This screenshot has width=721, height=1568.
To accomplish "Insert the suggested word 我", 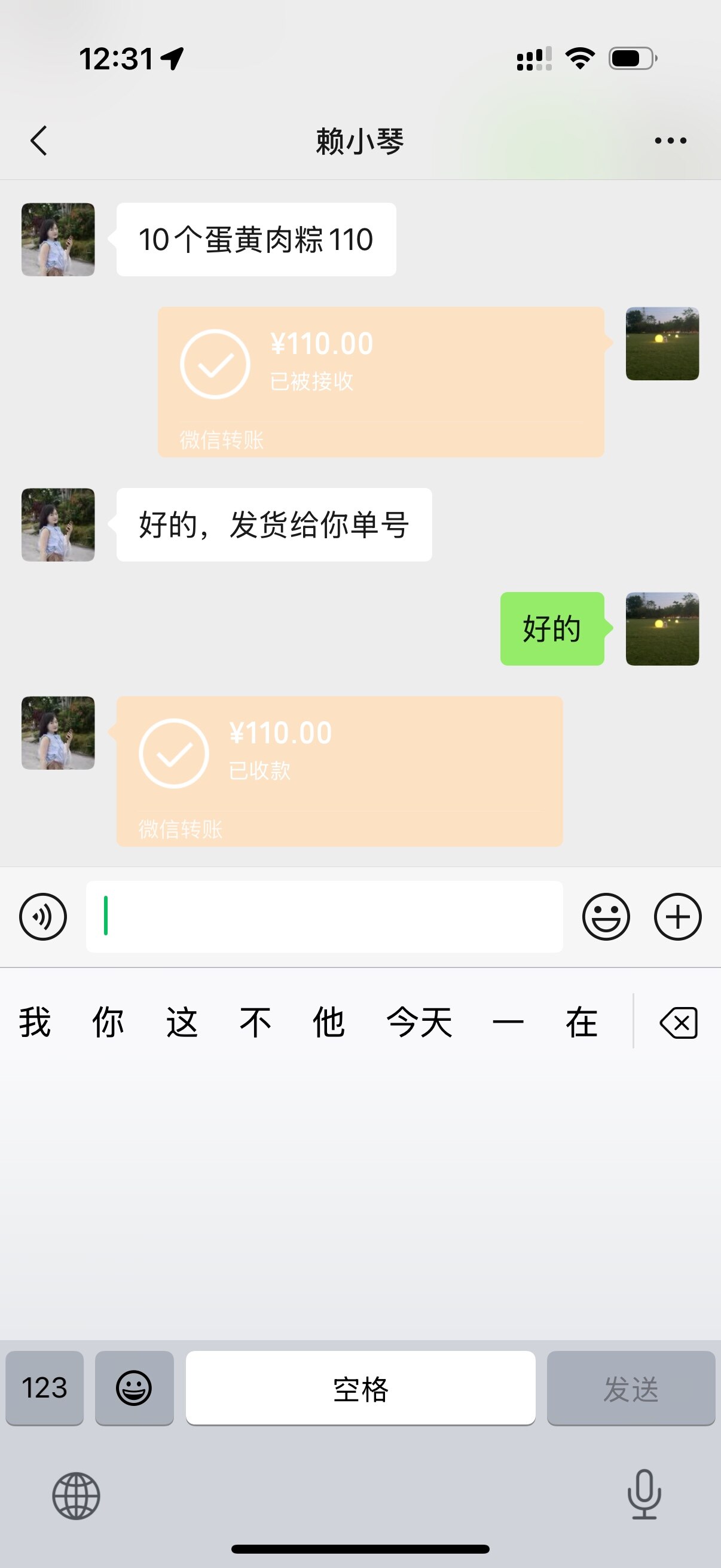I will coord(35,1022).
